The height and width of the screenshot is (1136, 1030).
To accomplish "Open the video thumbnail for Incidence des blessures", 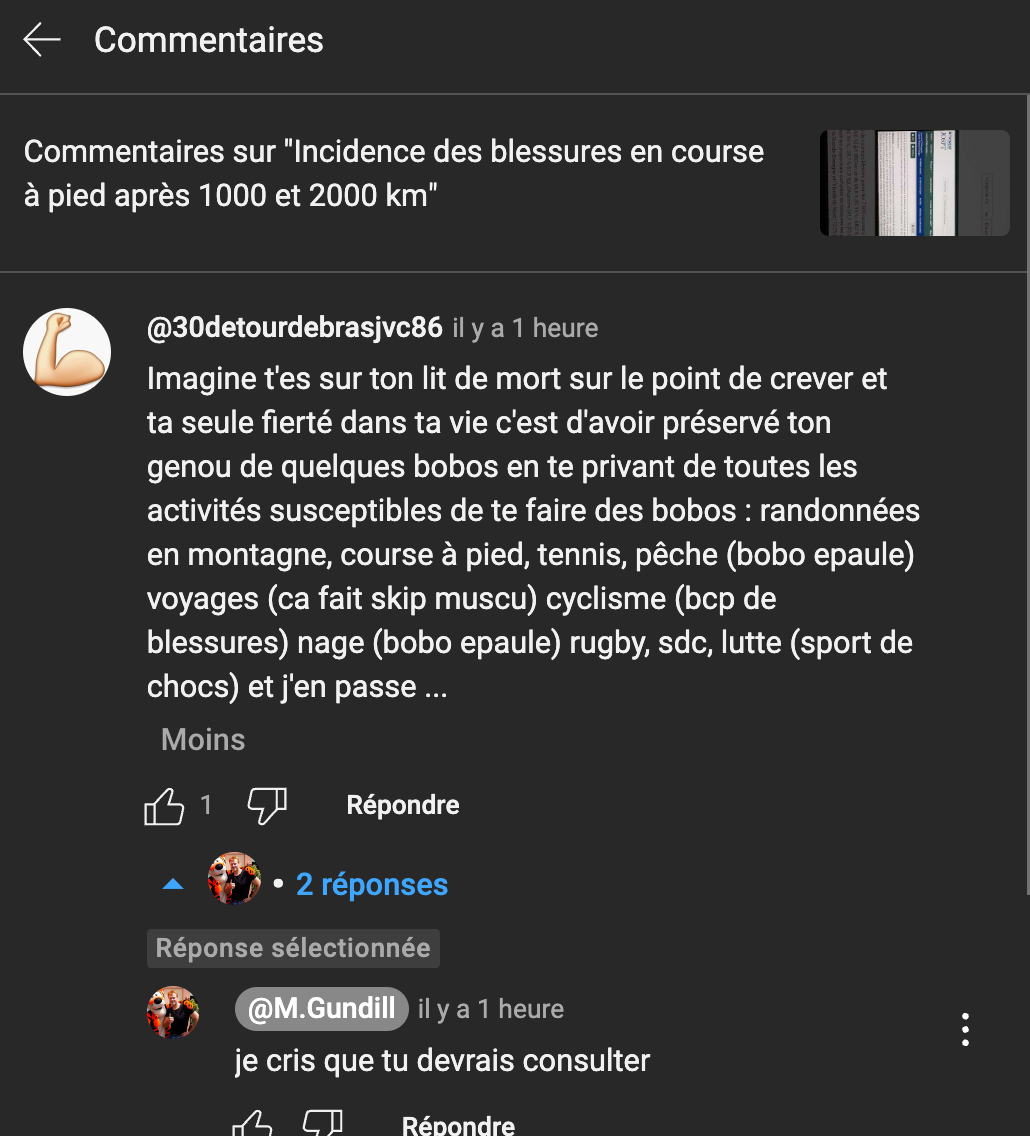I will point(914,183).
